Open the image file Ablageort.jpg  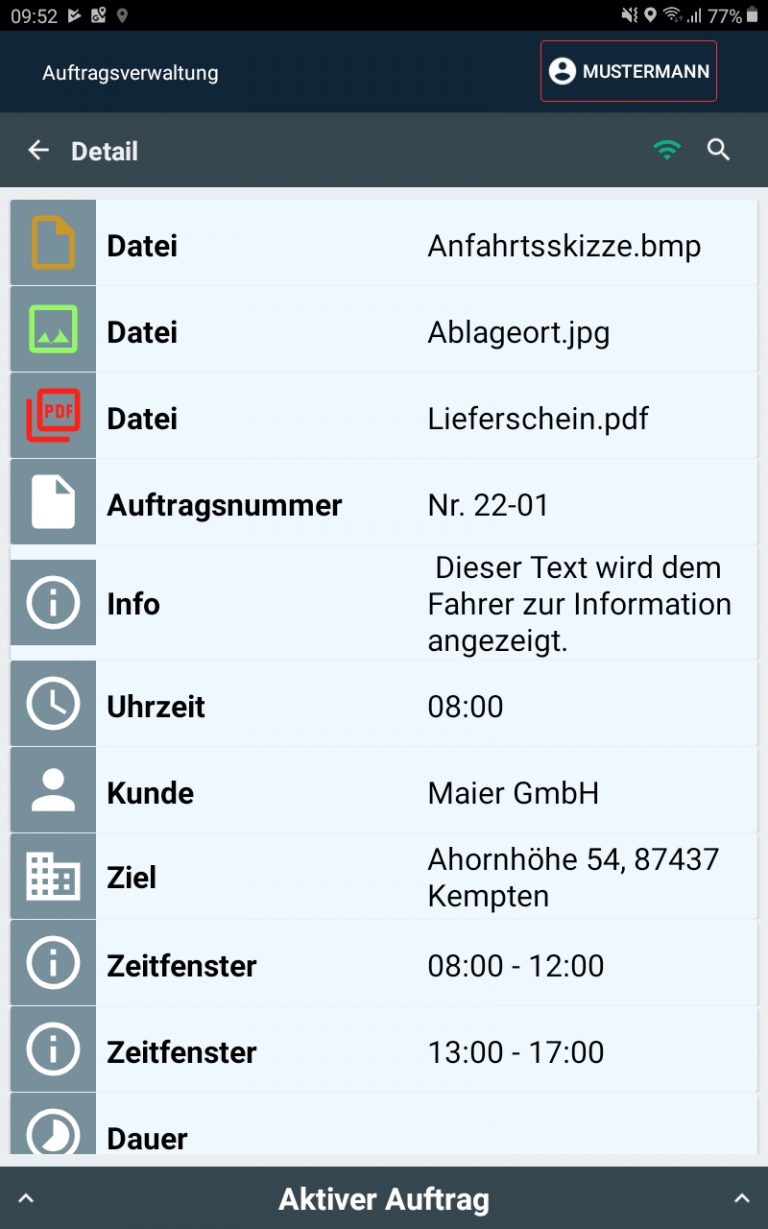pos(384,330)
